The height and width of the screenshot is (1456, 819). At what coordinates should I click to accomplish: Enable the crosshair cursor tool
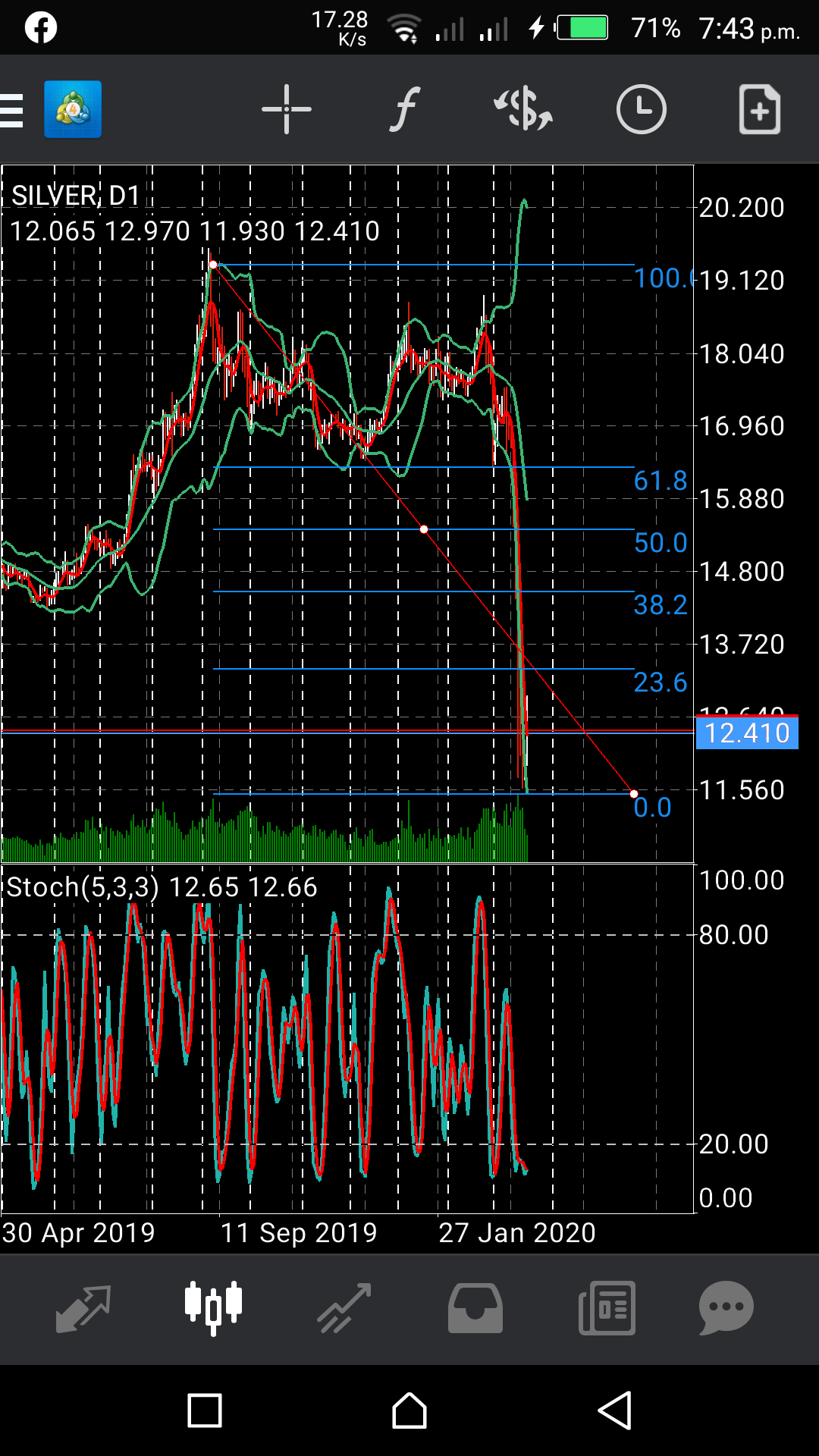[x=286, y=110]
